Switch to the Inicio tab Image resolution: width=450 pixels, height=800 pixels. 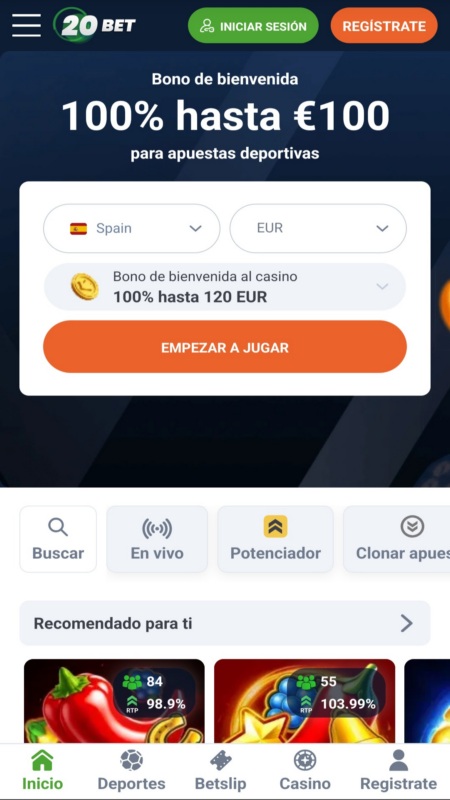(42, 771)
